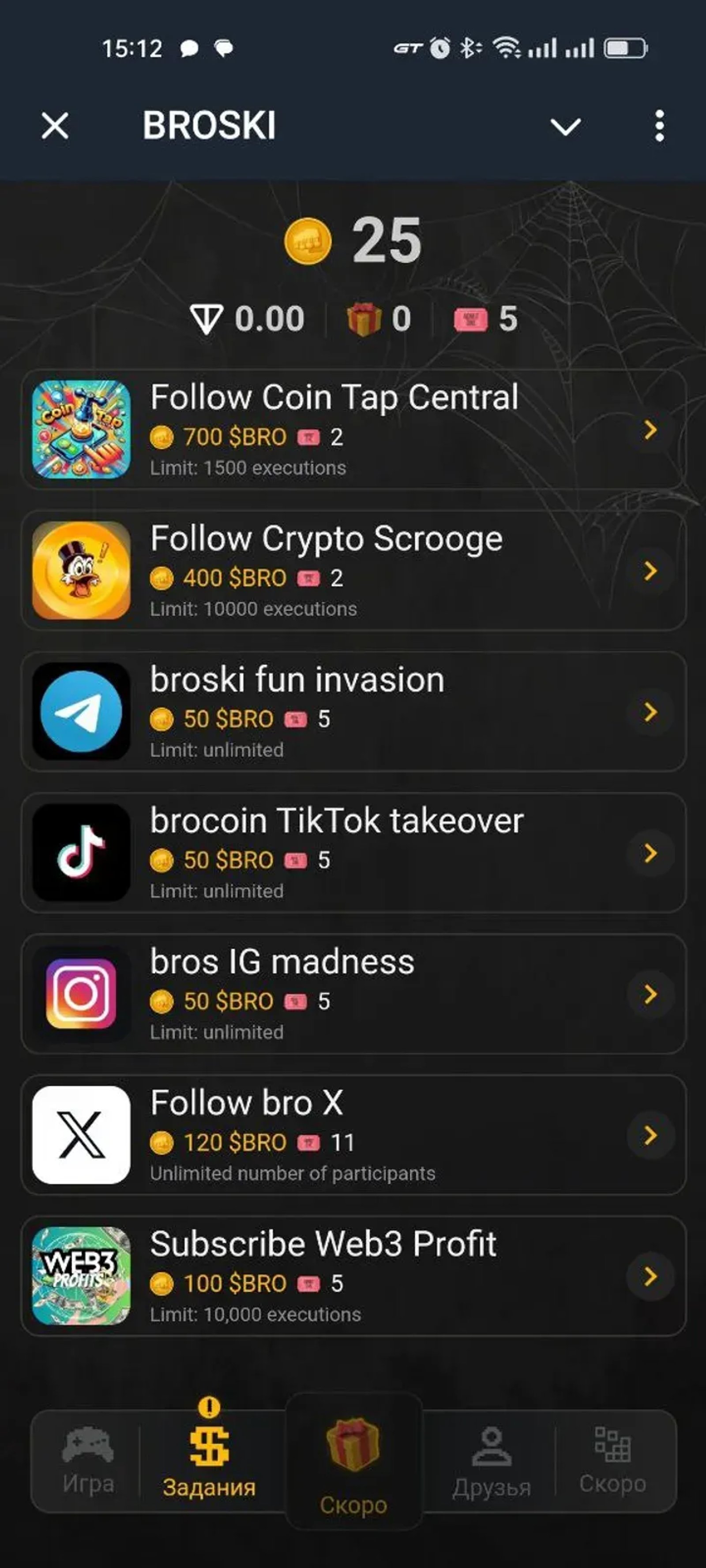Select the Telegram icon for broski fun invasion
Screen dimensions: 706x1568
[81, 712]
